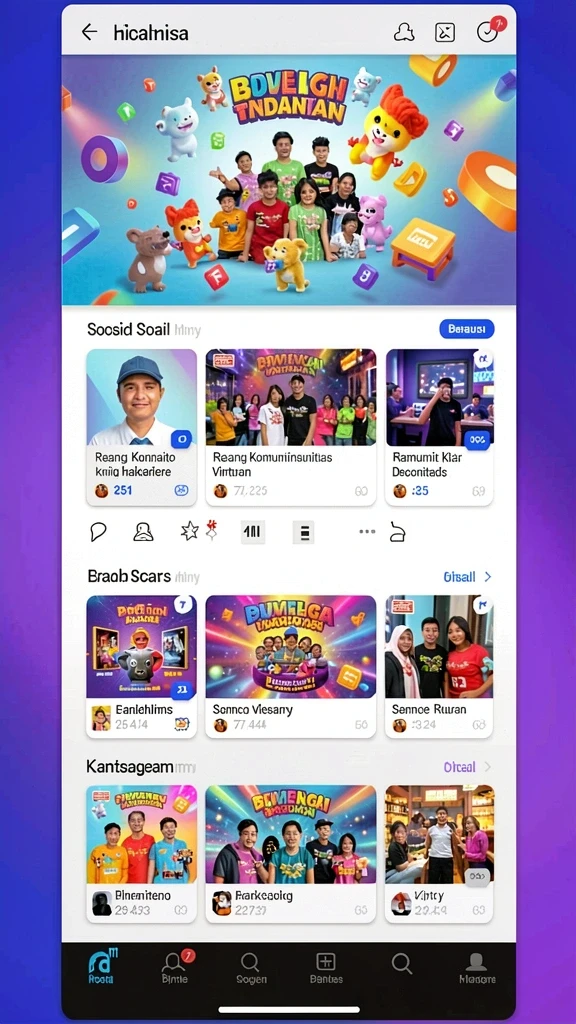Open the Reang Komuninsunitas Virtunan card
The image size is (576, 1024).
point(291,427)
